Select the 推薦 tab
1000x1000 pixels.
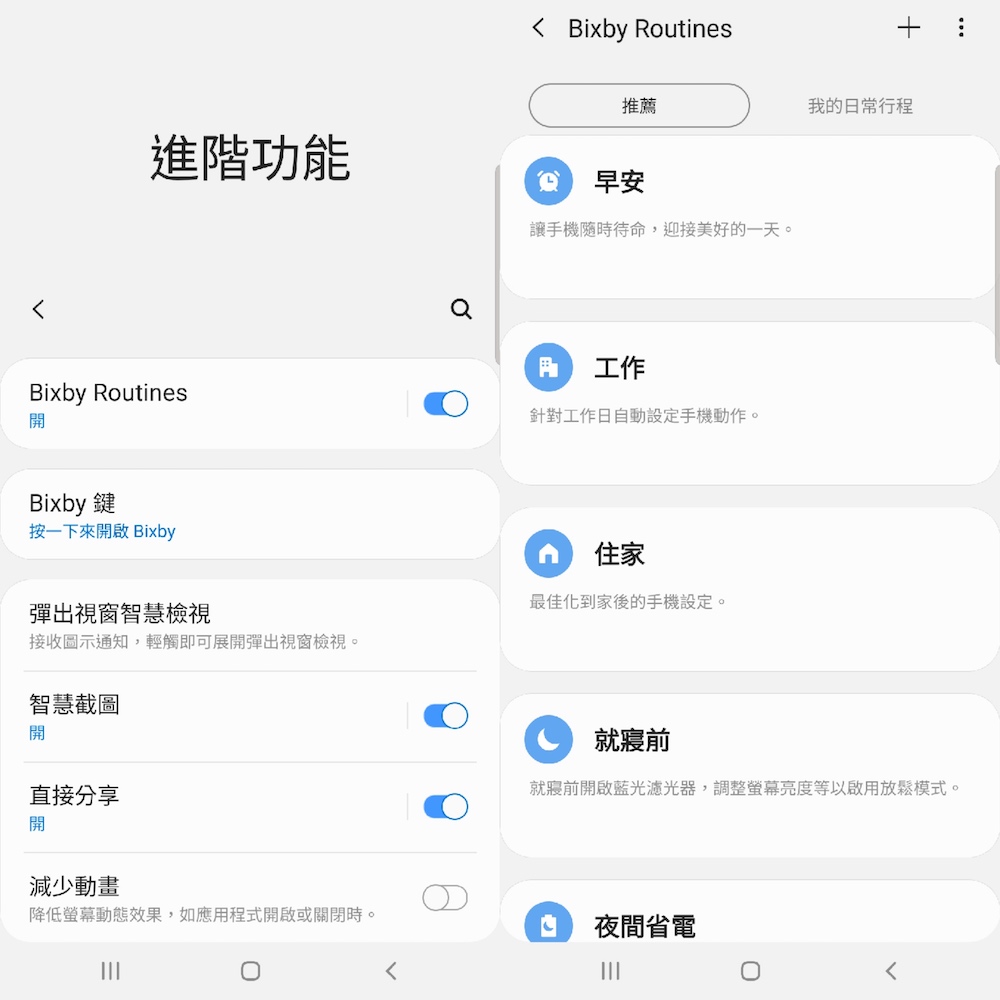[x=639, y=106]
